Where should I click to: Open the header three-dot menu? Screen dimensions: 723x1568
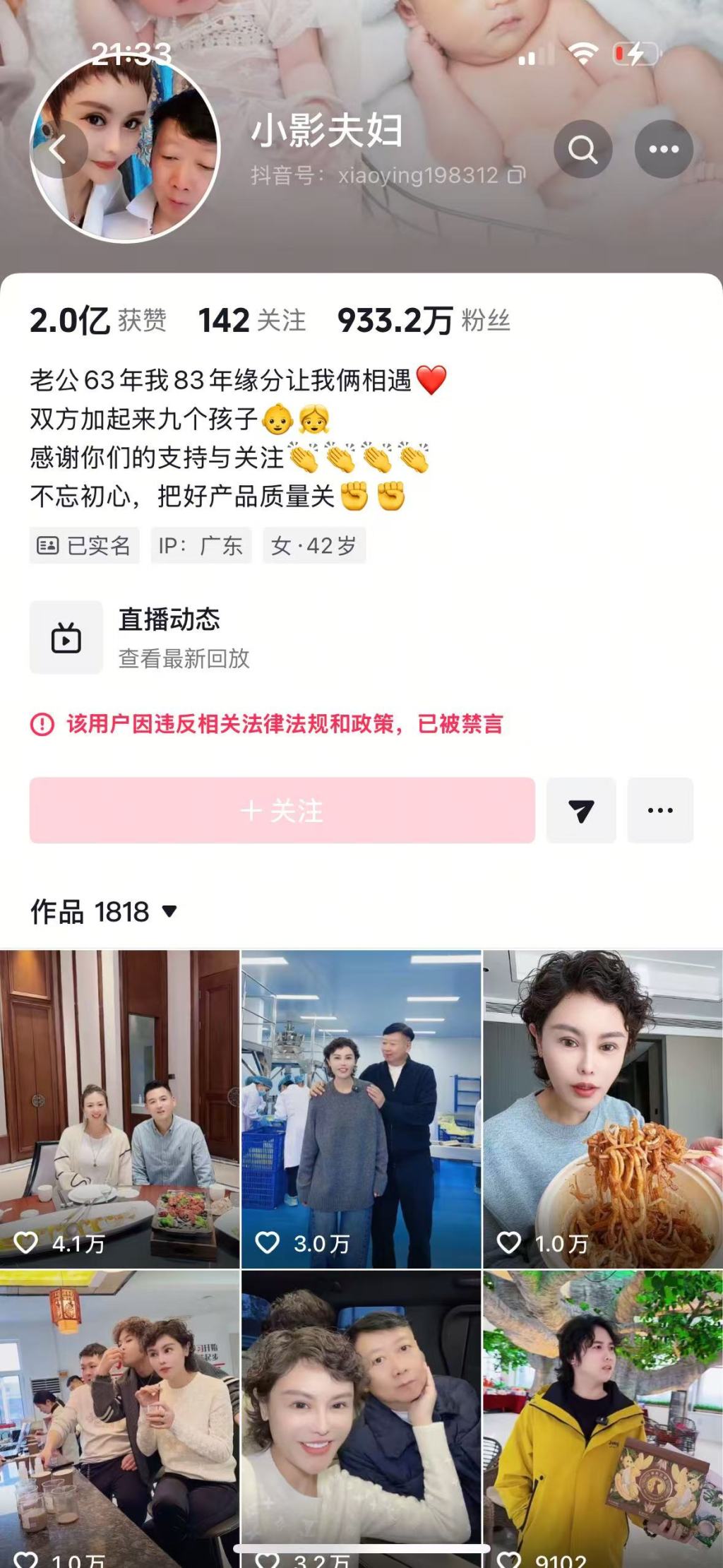(x=663, y=150)
